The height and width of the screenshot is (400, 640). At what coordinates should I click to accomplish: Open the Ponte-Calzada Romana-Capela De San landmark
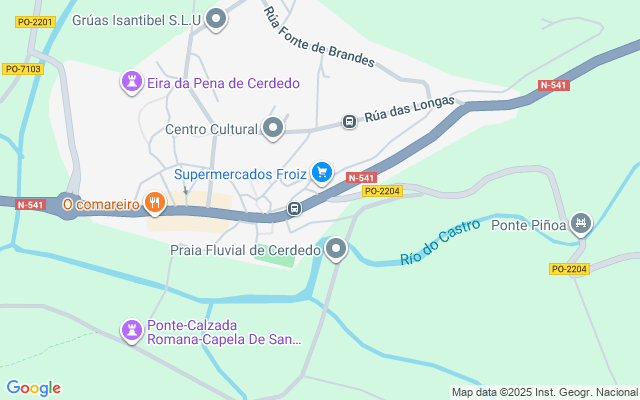tap(132, 330)
